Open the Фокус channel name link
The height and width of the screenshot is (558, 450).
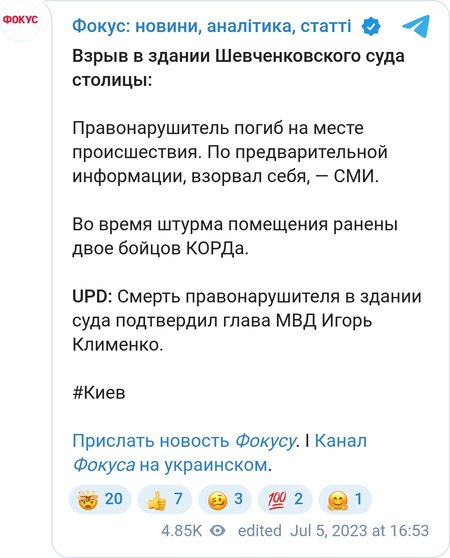point(212,26)
